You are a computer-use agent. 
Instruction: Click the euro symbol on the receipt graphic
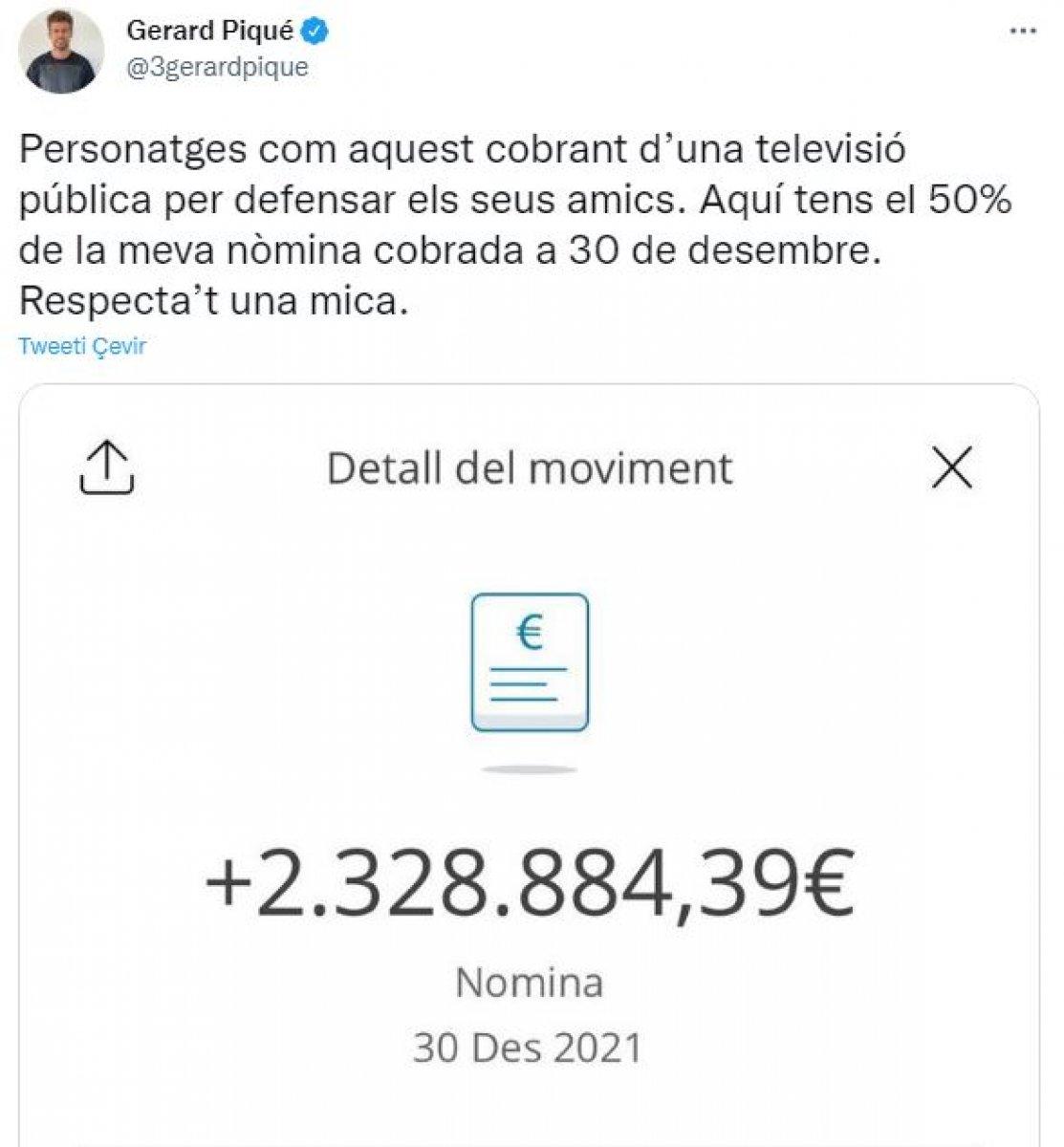coord(531,631)
